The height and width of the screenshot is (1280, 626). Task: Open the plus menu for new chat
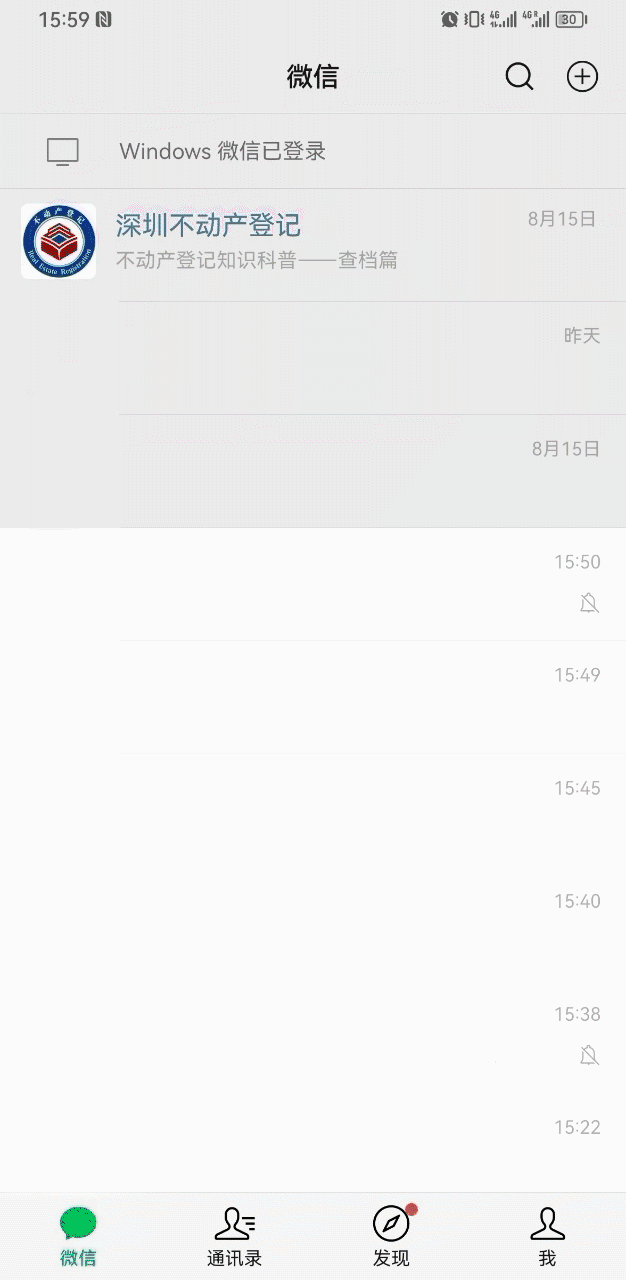click(582, 77)
